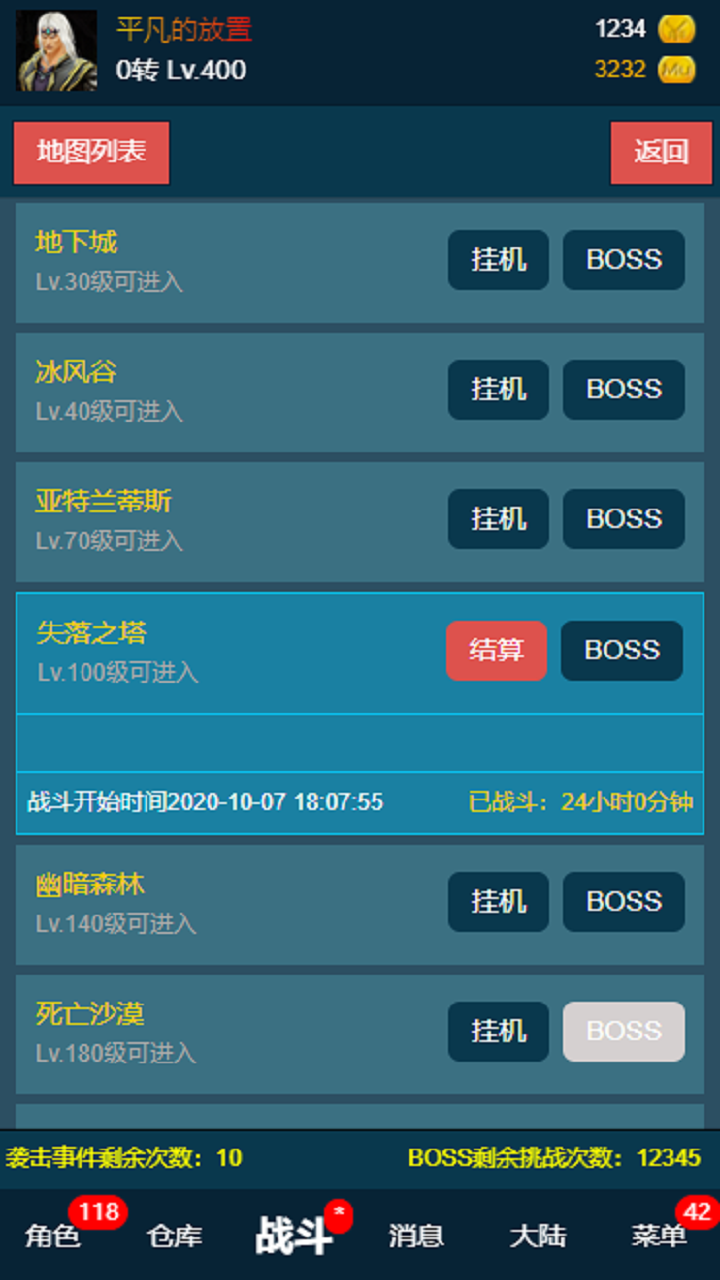The image size is (720, 1280).
Task: Tap 结算 for 失落之塔
Action: 496,651
